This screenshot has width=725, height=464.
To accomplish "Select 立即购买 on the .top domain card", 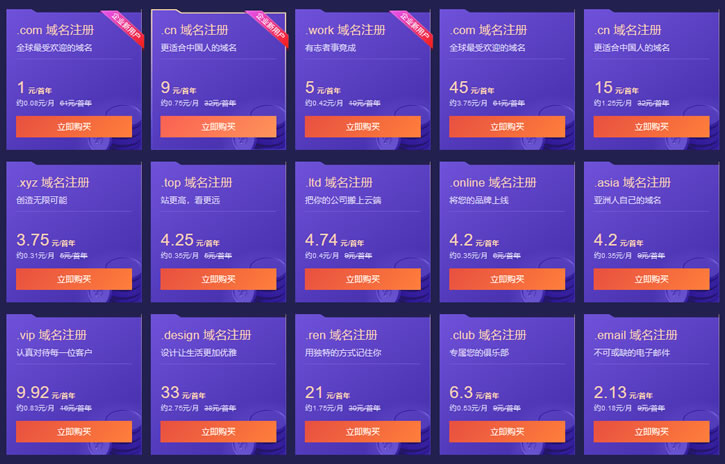I will 218,279.
